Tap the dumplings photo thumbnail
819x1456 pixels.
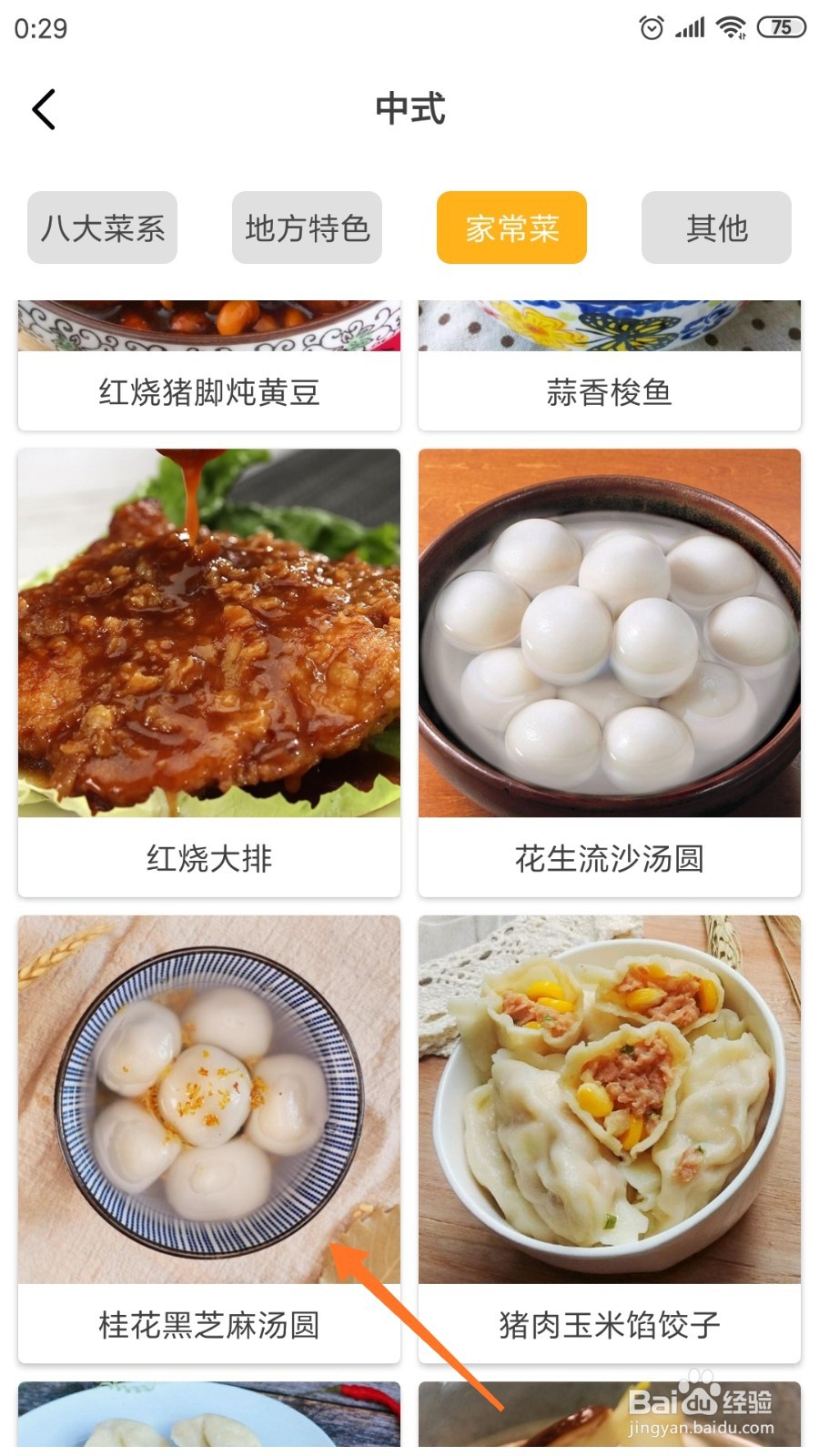click(x=610, y=1092)
